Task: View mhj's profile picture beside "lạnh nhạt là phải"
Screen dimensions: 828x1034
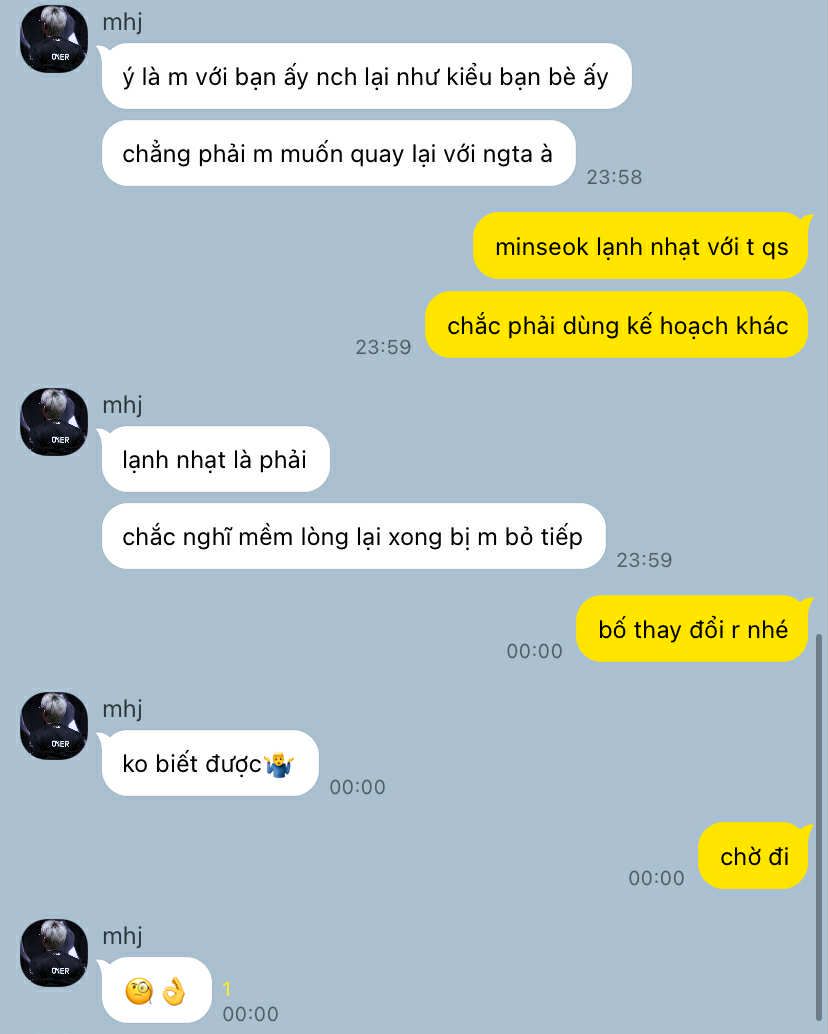Action: coord(54,422)
